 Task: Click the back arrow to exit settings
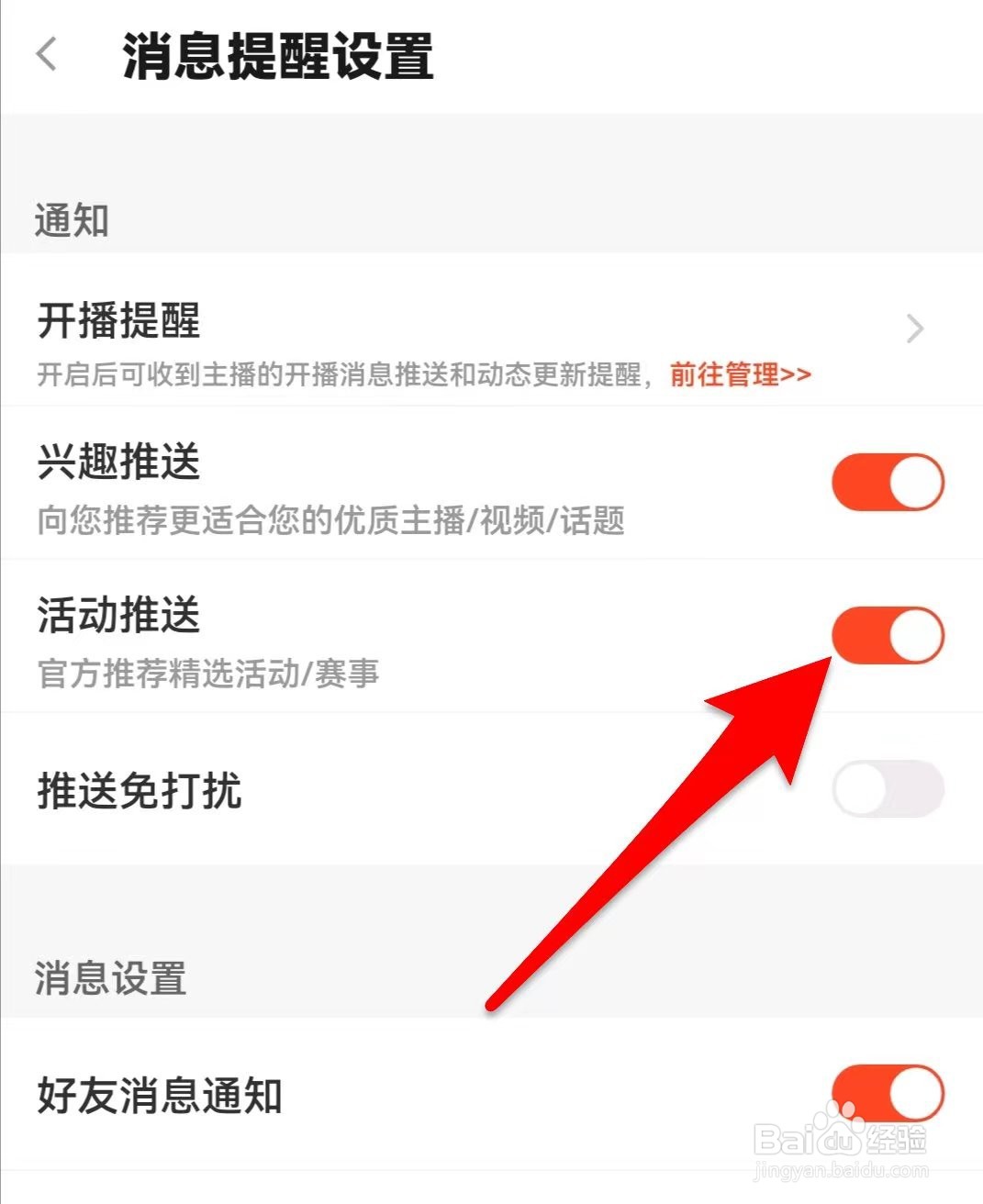(x=45, y=55)
